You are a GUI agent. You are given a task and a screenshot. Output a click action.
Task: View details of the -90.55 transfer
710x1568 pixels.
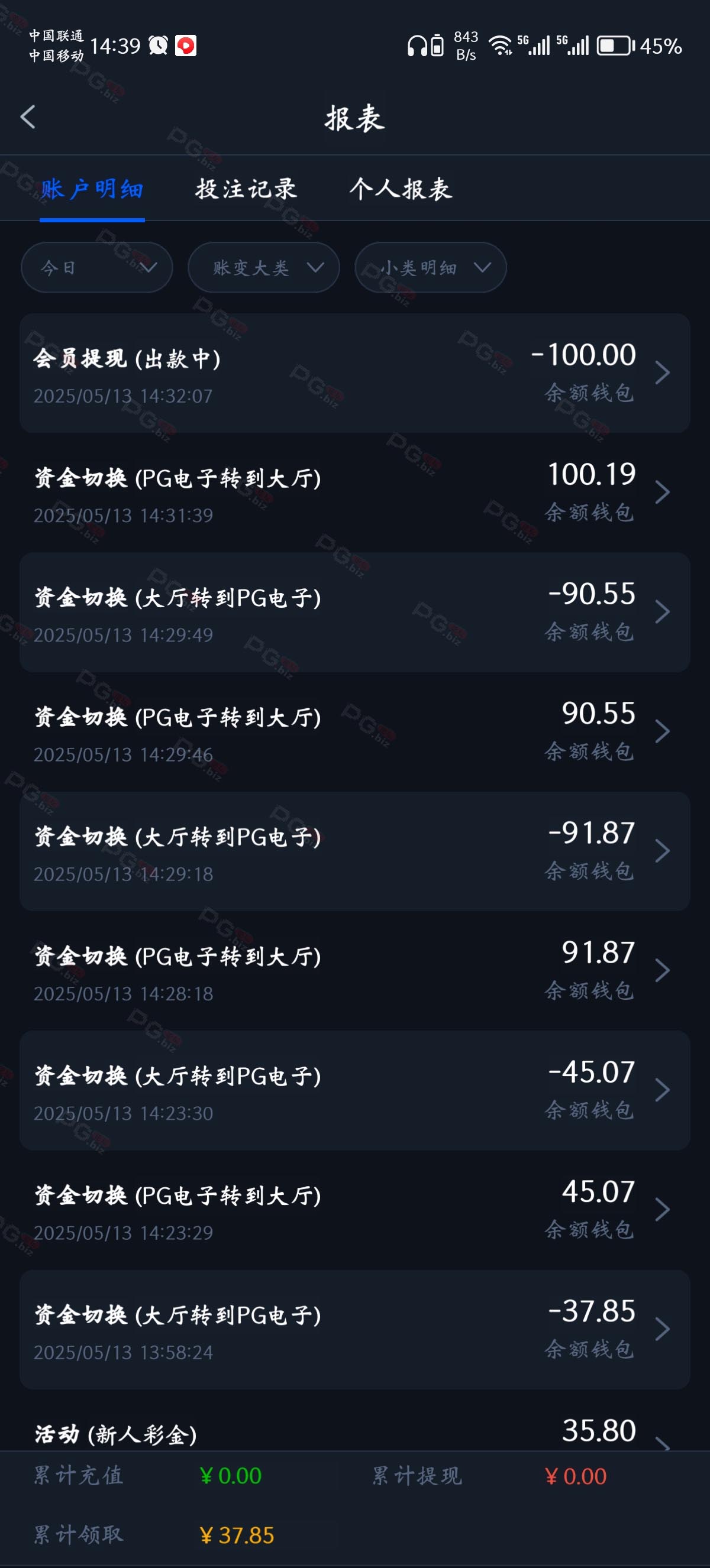355,612
